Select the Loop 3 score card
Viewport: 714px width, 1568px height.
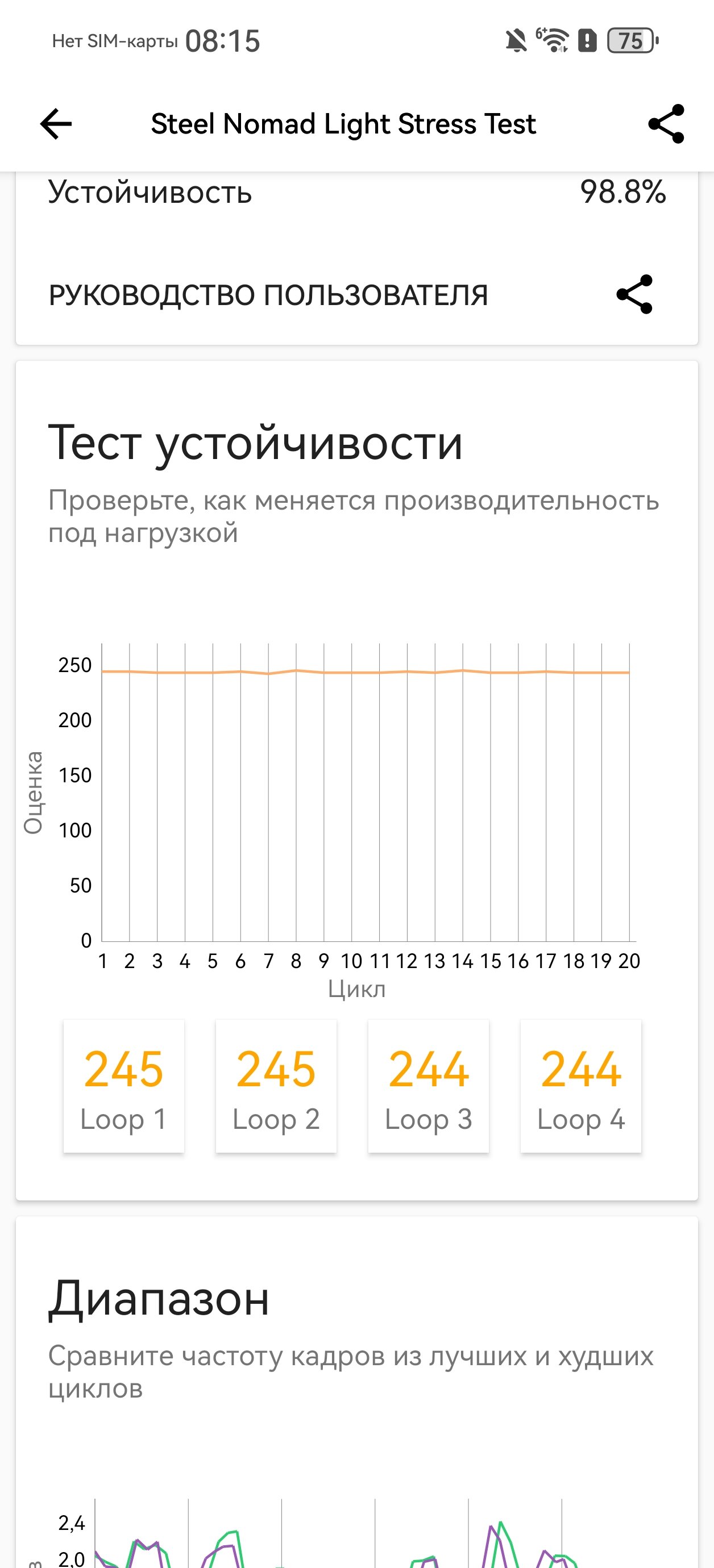coord(428,1086)
